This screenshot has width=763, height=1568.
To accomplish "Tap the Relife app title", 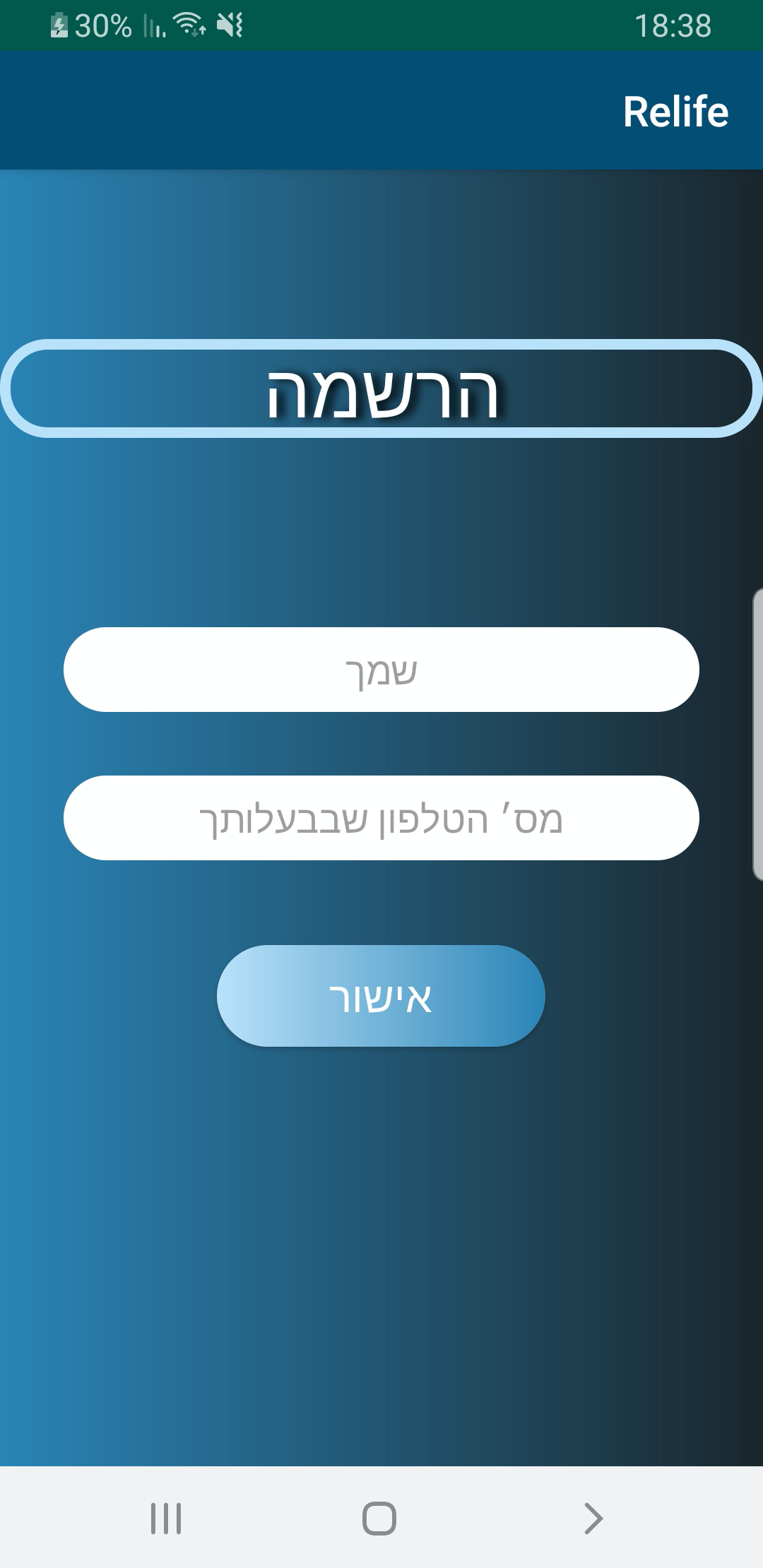I will (x=675, y=109).
